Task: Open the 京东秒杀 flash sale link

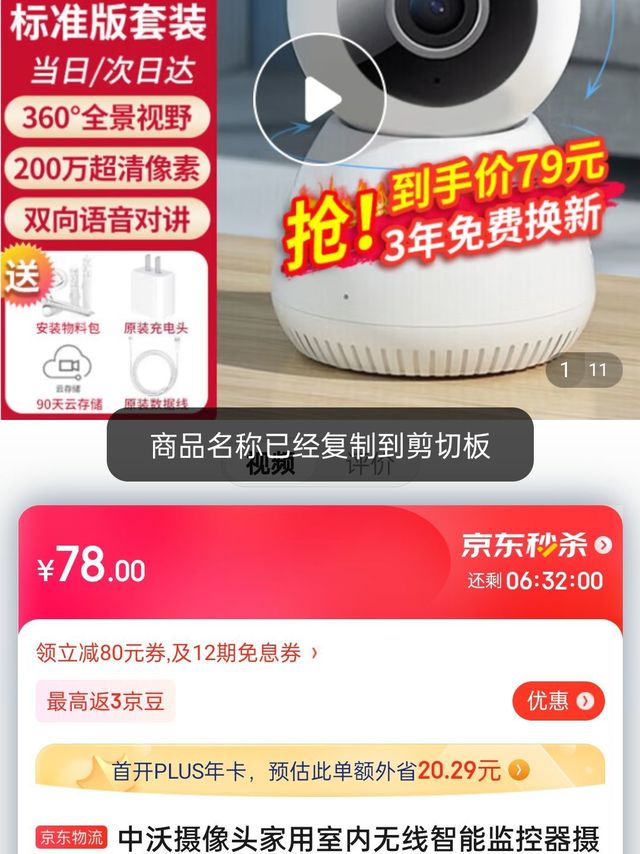Action: pyautogui.click(x=537, y=545)
